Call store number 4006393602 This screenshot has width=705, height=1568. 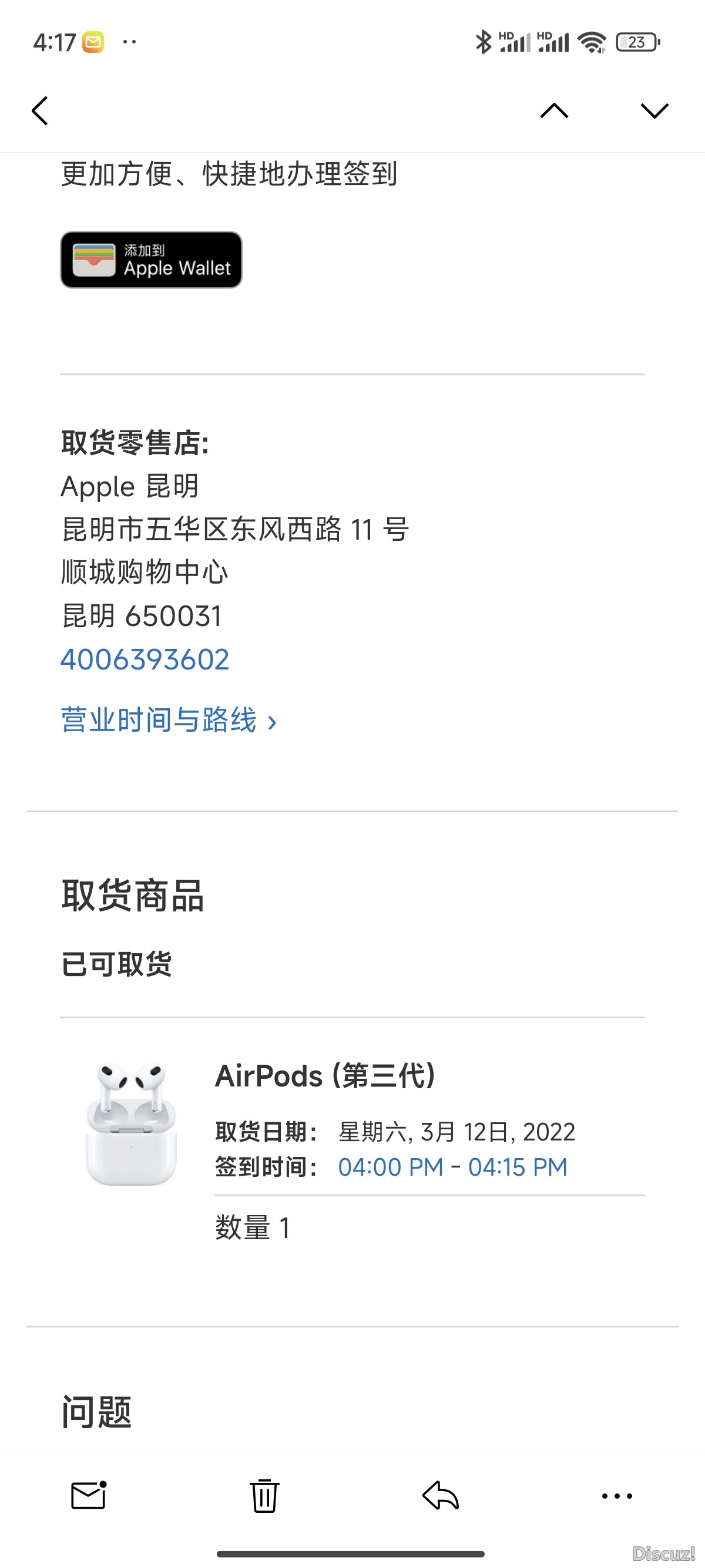[145, 660]
